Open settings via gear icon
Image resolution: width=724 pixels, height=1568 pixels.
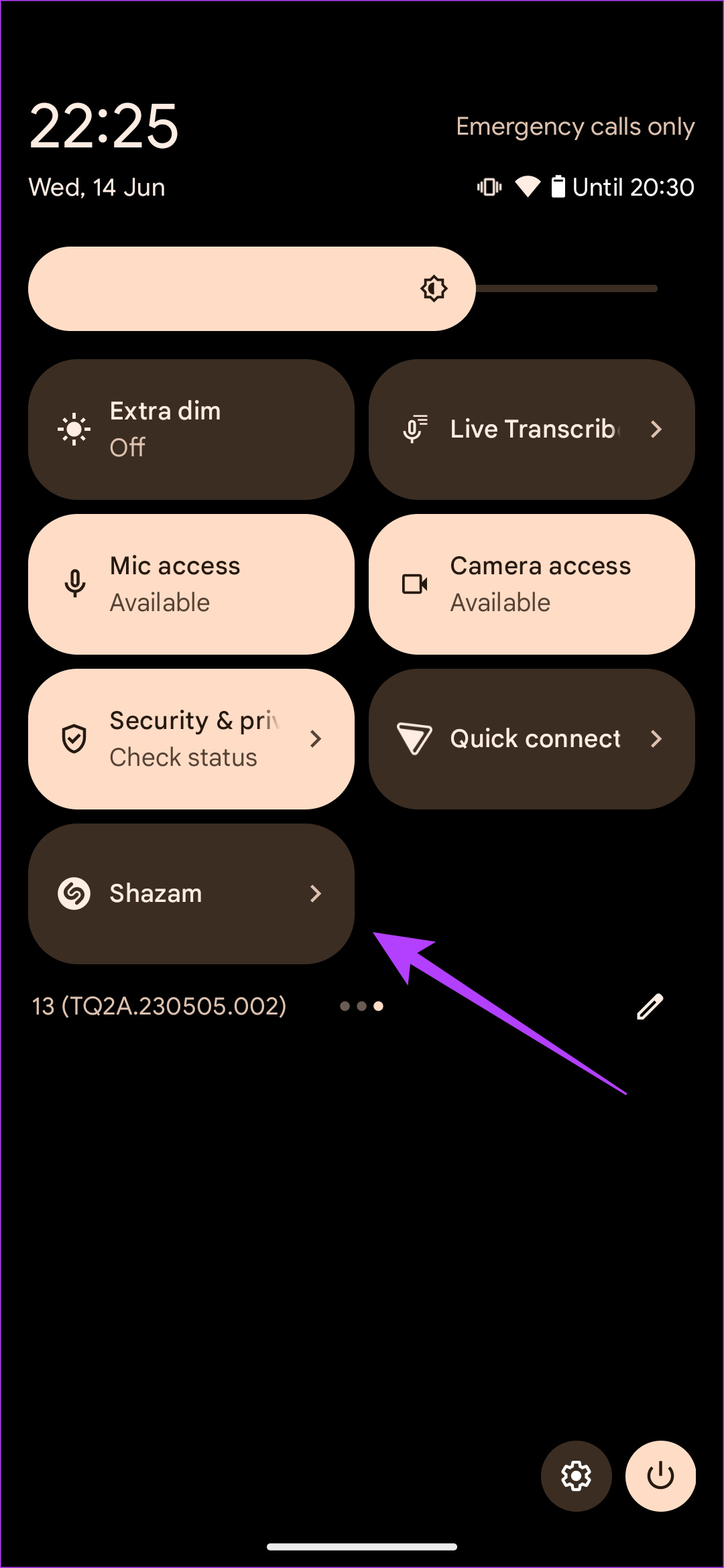point(576,1476)
